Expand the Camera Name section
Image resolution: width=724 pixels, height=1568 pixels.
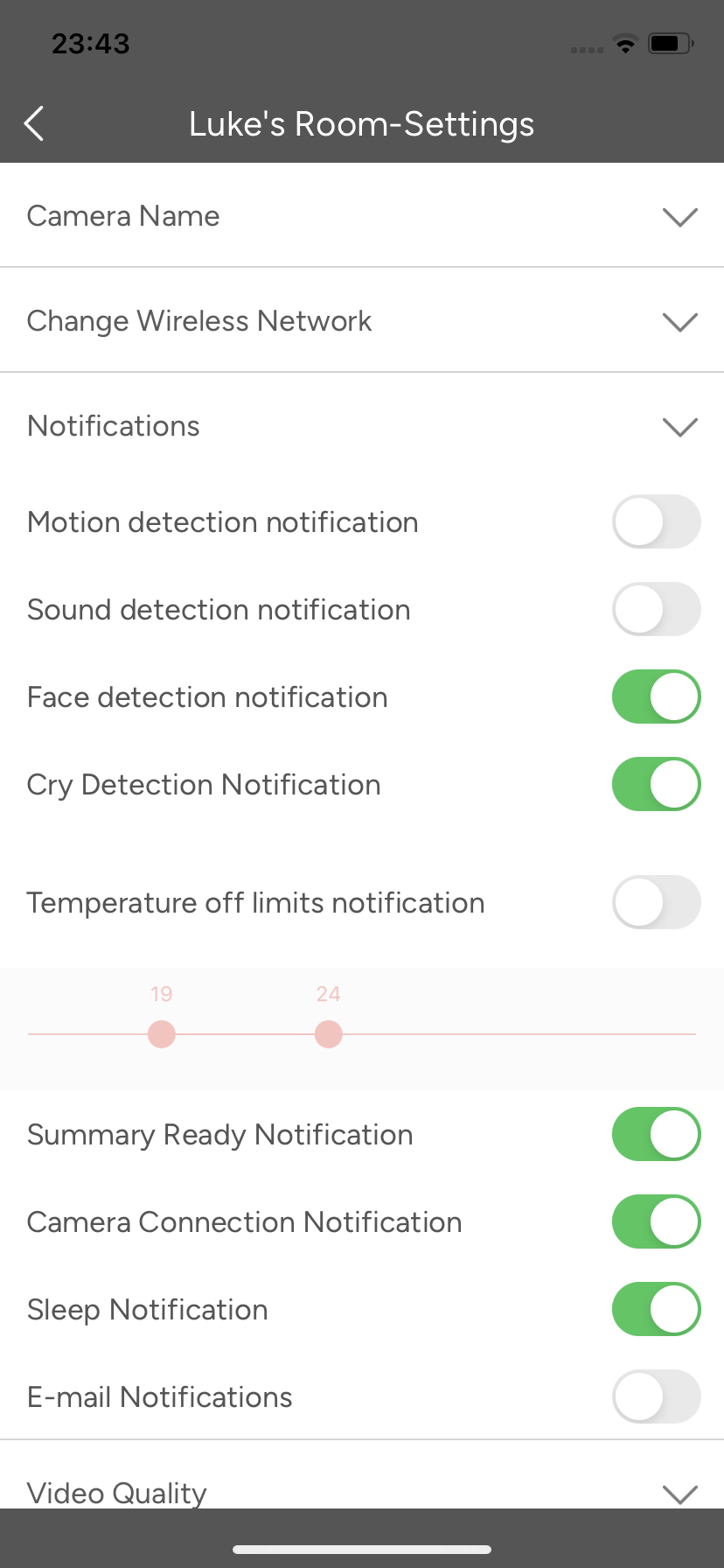362,216
